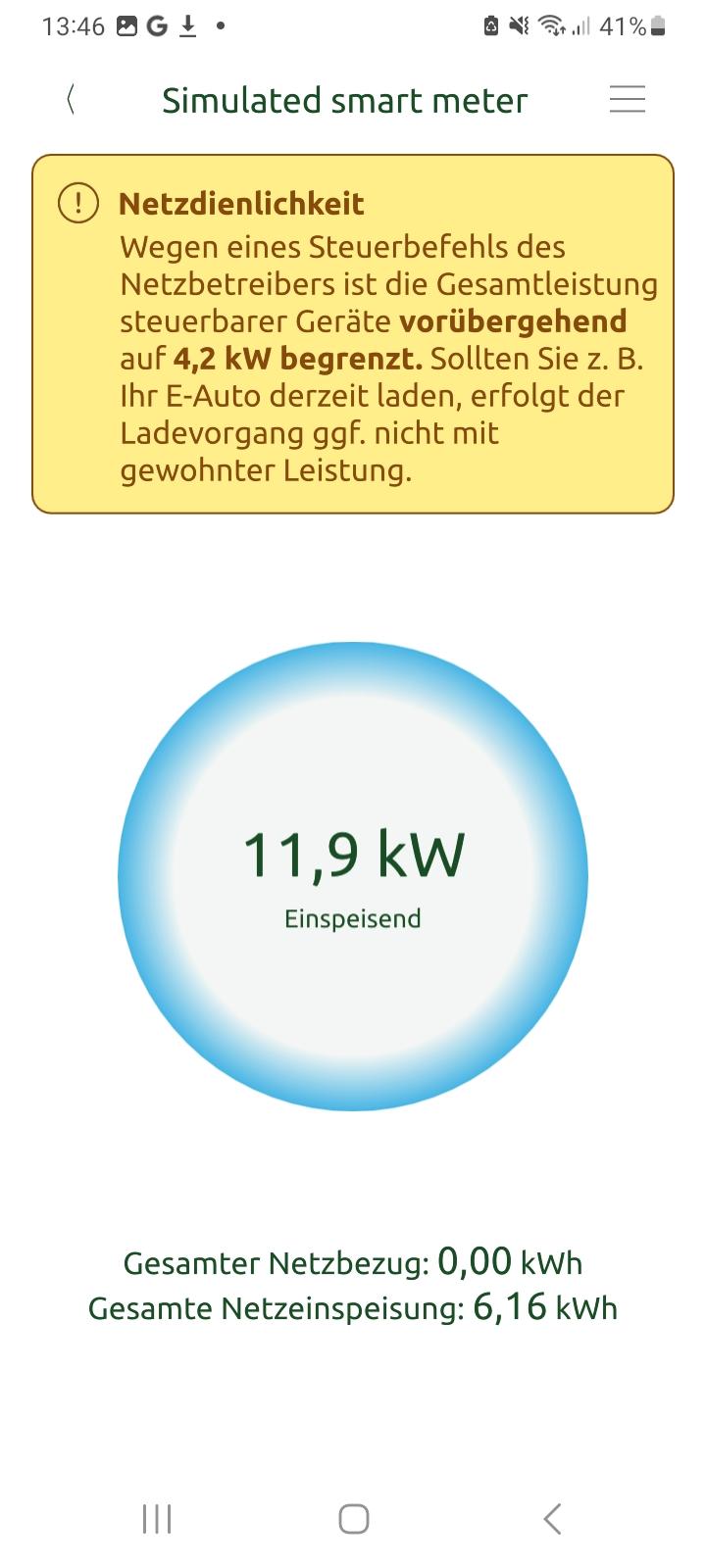Click the muted sound icon in status bar

(x=519, y=25)
